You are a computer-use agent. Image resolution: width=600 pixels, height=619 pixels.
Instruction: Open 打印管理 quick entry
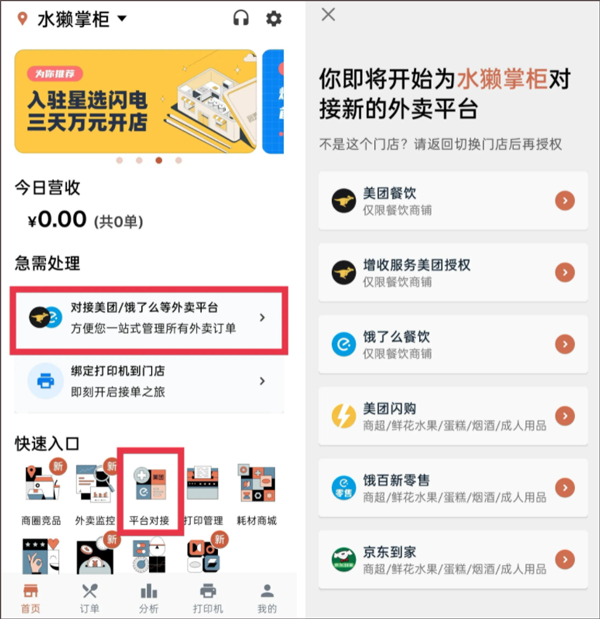point(206,490)
